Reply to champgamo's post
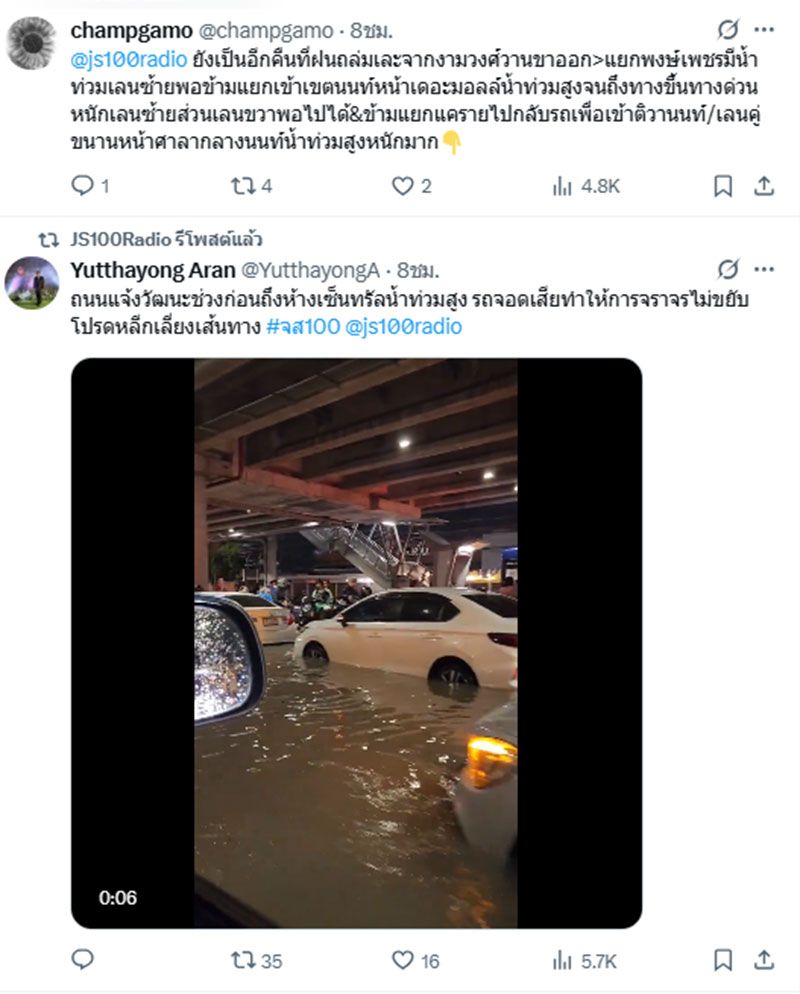 (83, 186)
